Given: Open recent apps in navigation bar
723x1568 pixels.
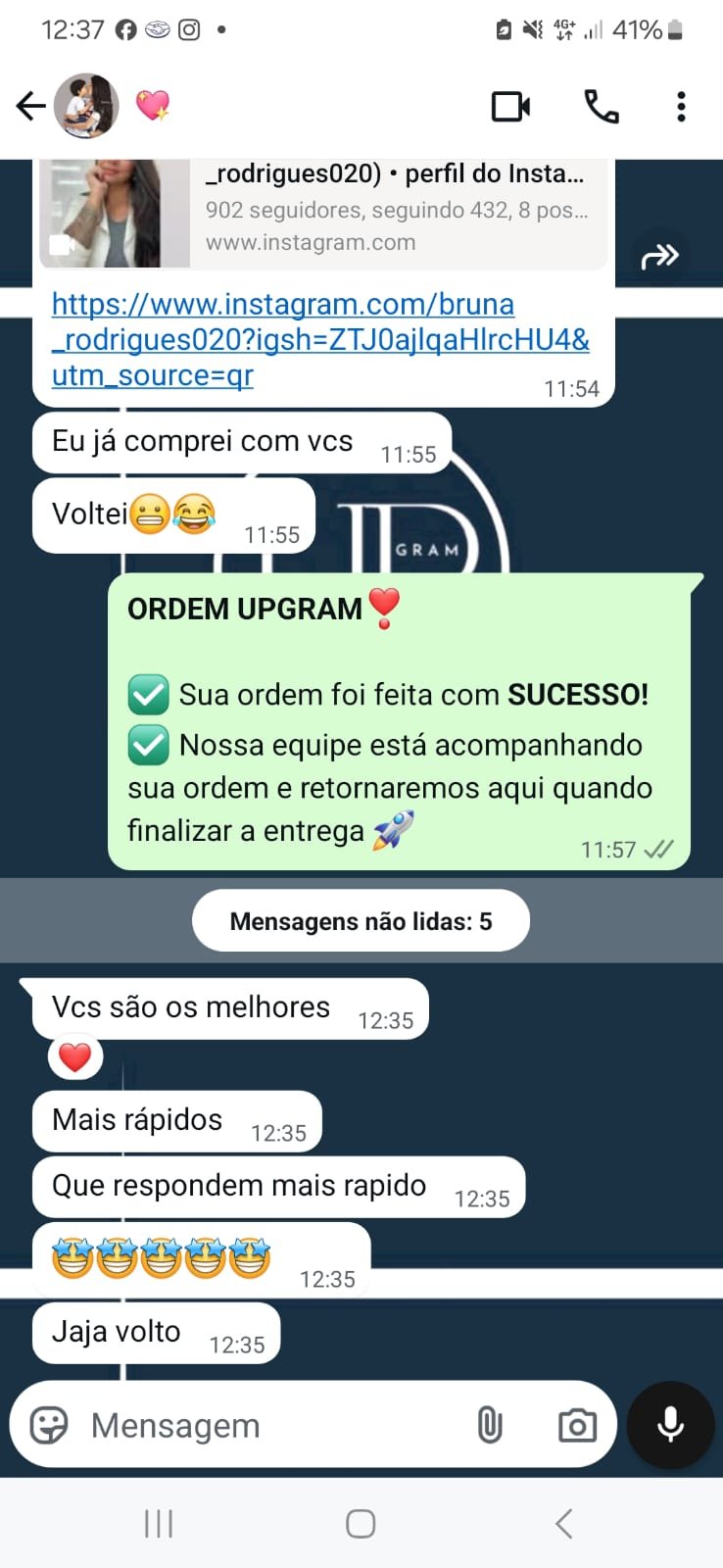Looking at the screenshot, I should [x=159, y=1524].
